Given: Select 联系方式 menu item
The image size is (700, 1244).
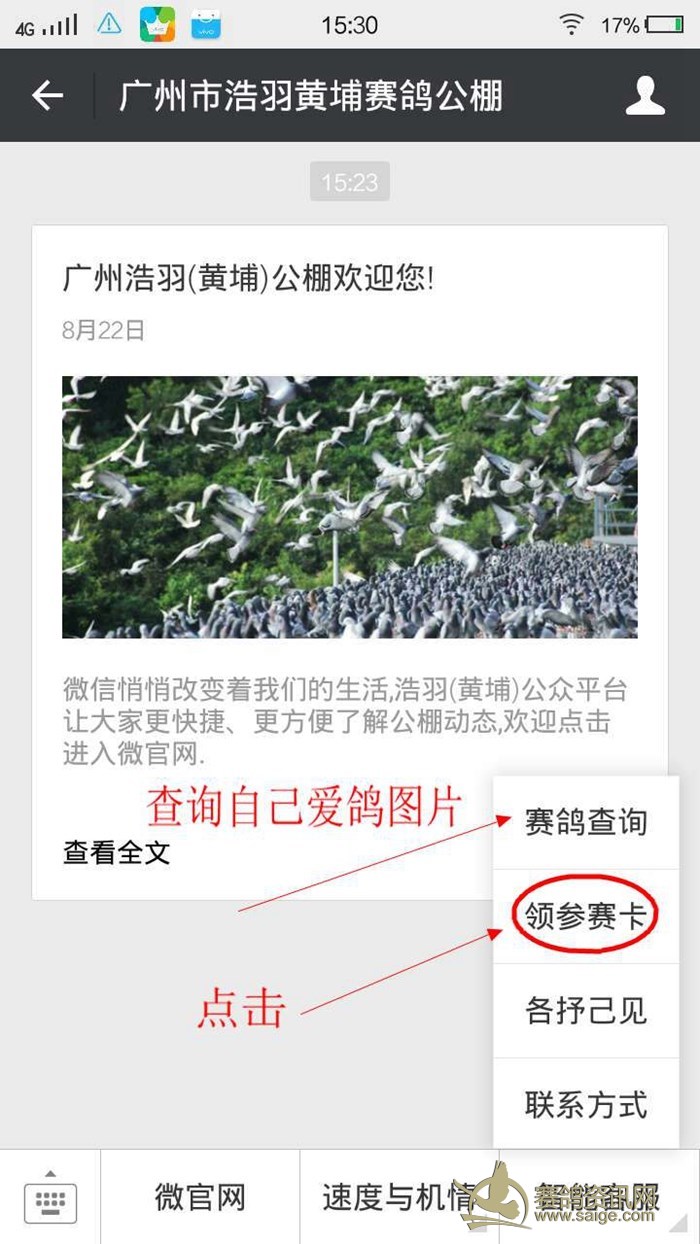Looking at the screenshot, I should click(x=586, y=1105).
